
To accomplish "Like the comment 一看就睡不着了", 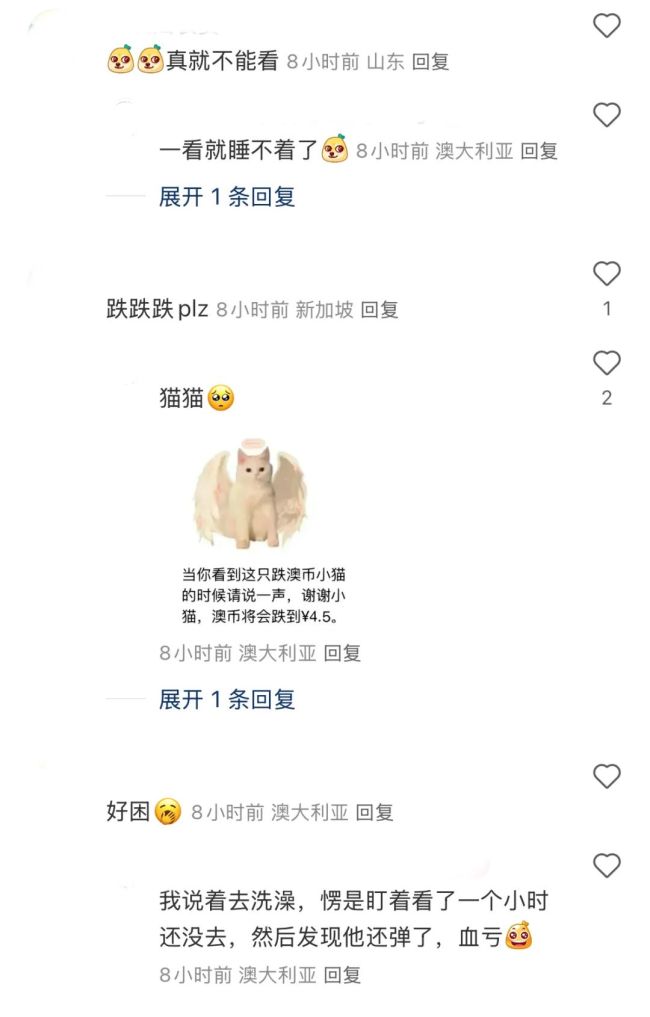I will [x=607, y=115].
